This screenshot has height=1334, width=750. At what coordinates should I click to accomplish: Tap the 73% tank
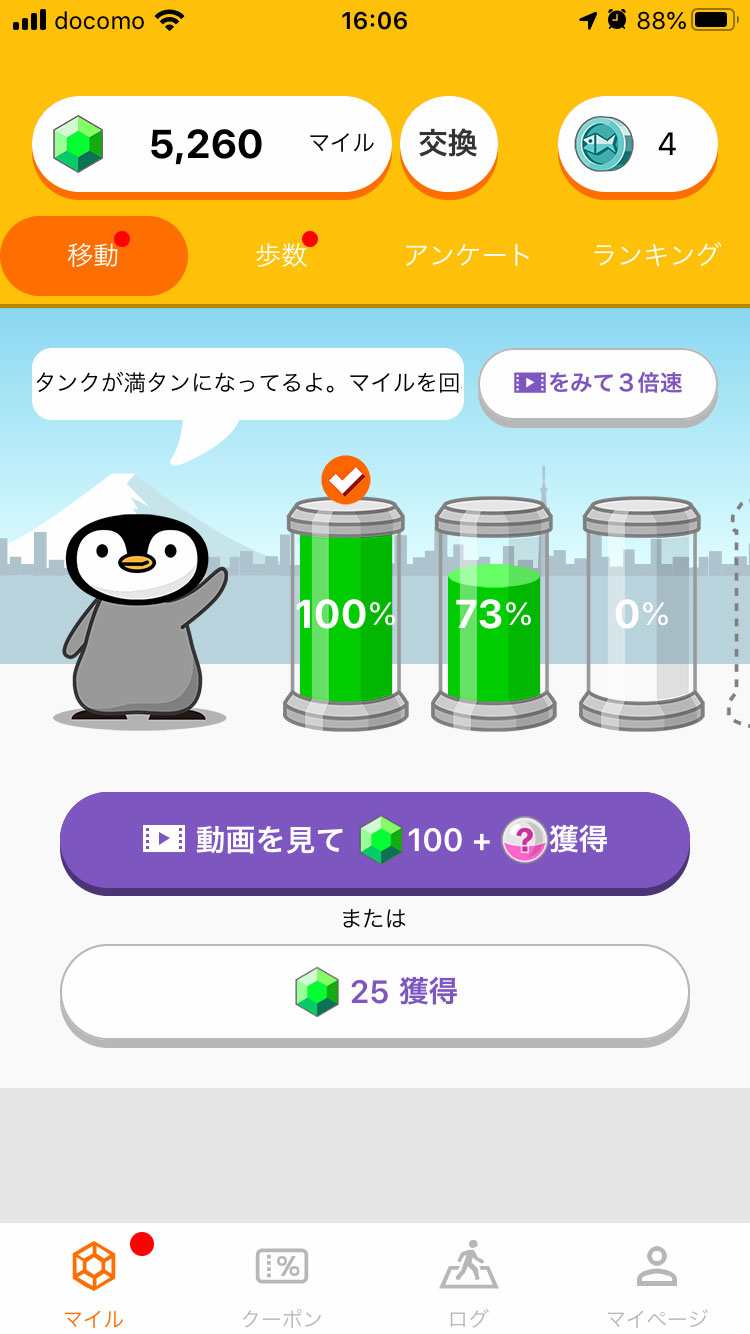(493, 612)
